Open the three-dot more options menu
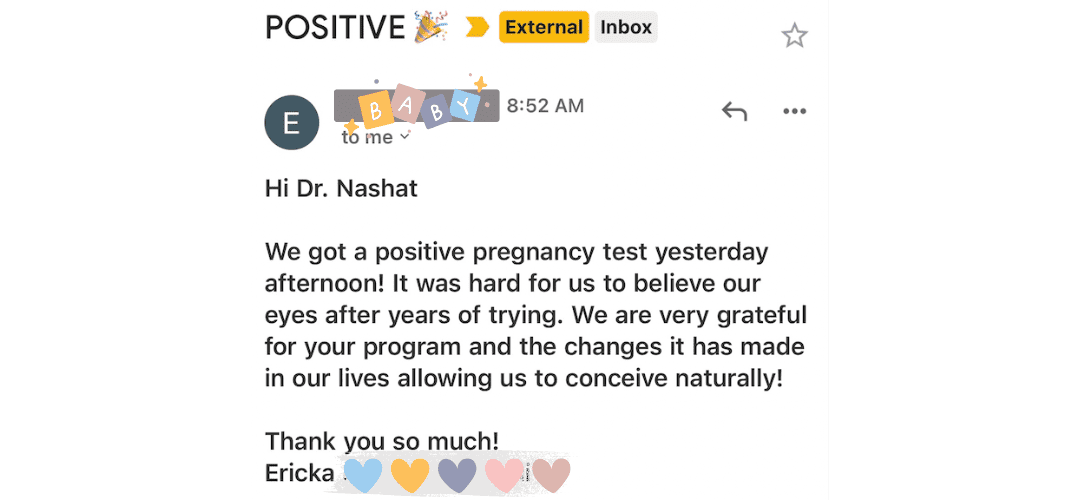The image size is (1080, 500). 794,111
